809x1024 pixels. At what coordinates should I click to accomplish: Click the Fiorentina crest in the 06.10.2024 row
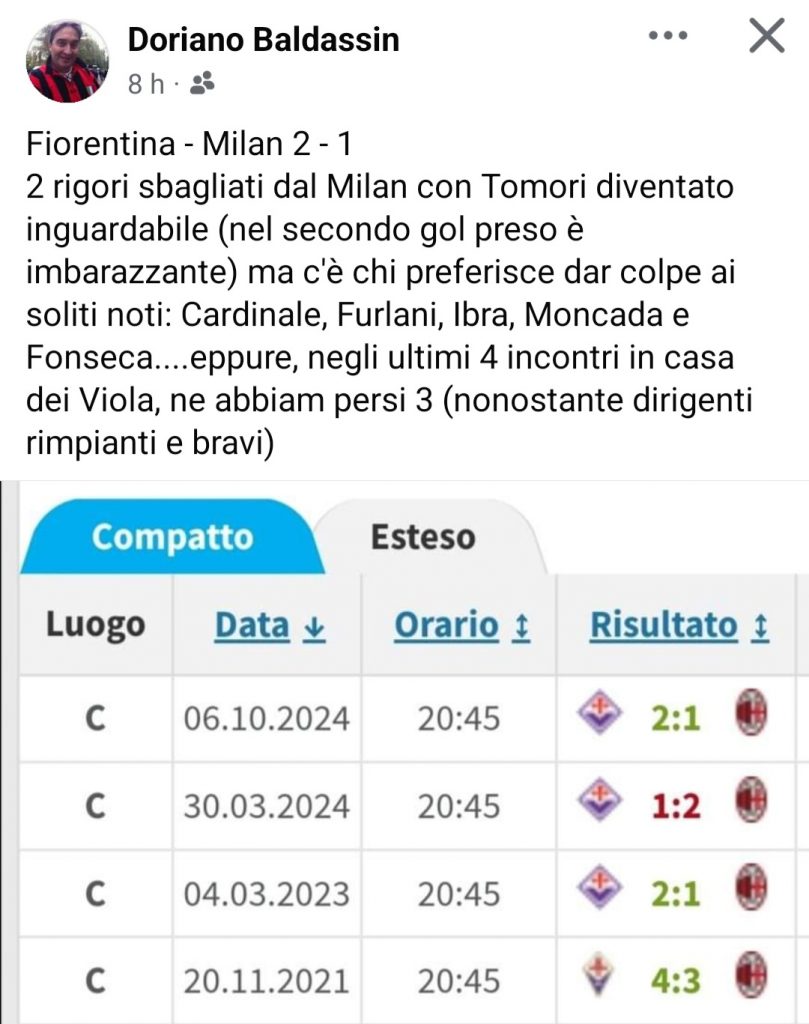pyautogui.click(x=599, y=714)
